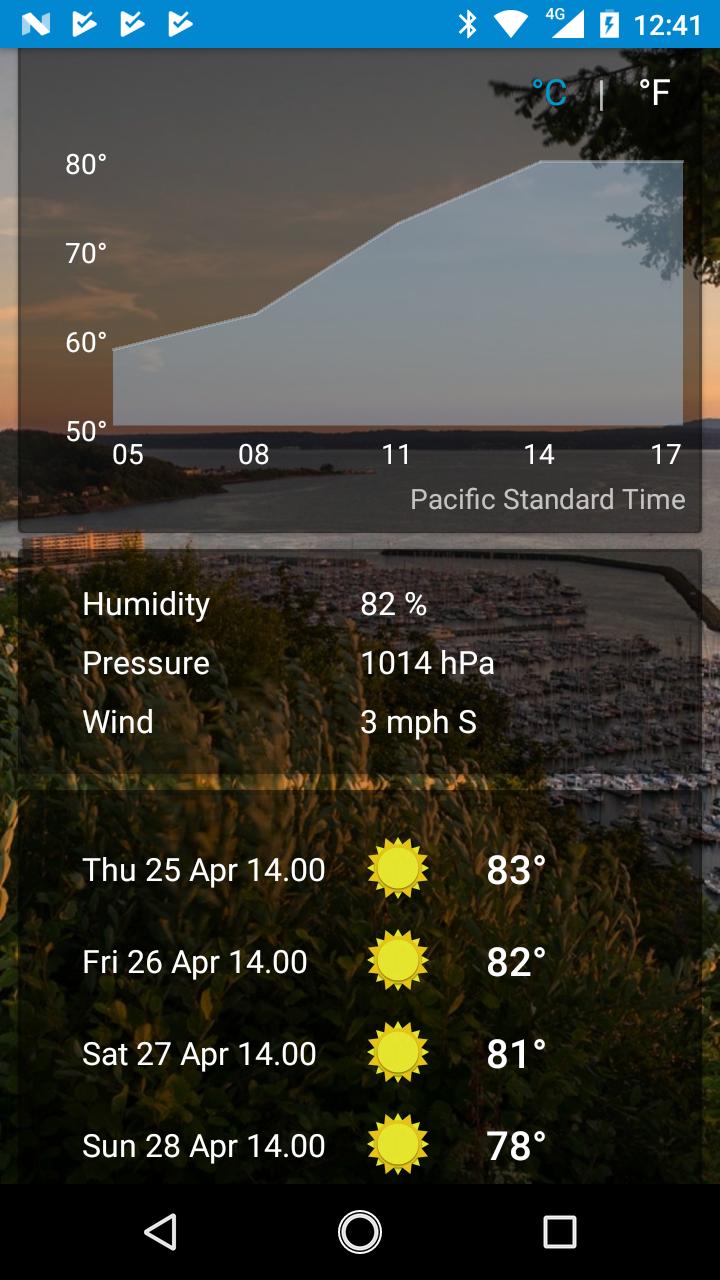
Task: Tap the Pacific Standard Time label
Action: [x=546, y=498]
